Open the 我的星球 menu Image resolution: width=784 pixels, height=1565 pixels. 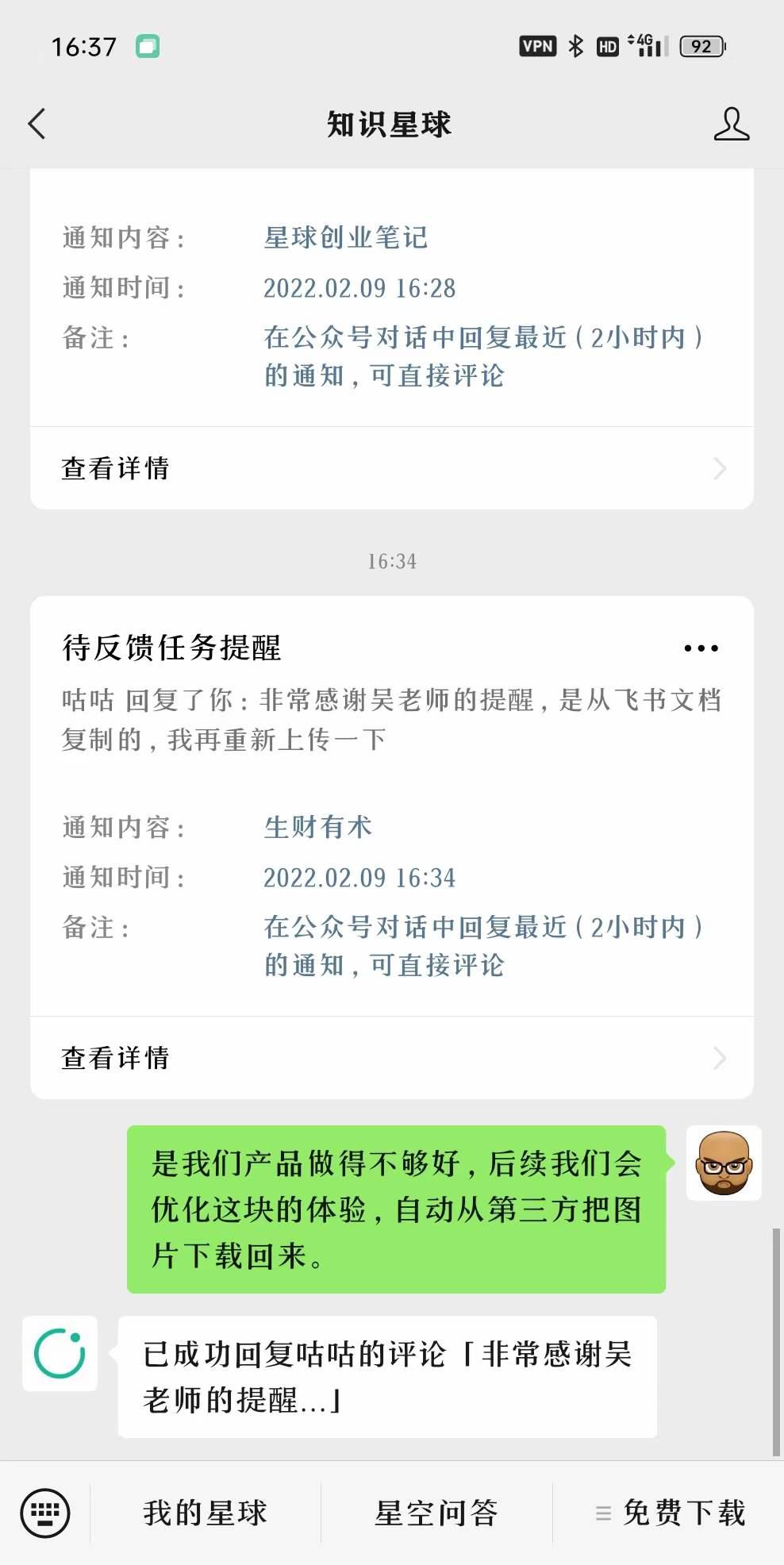(x=206, y=1513)
